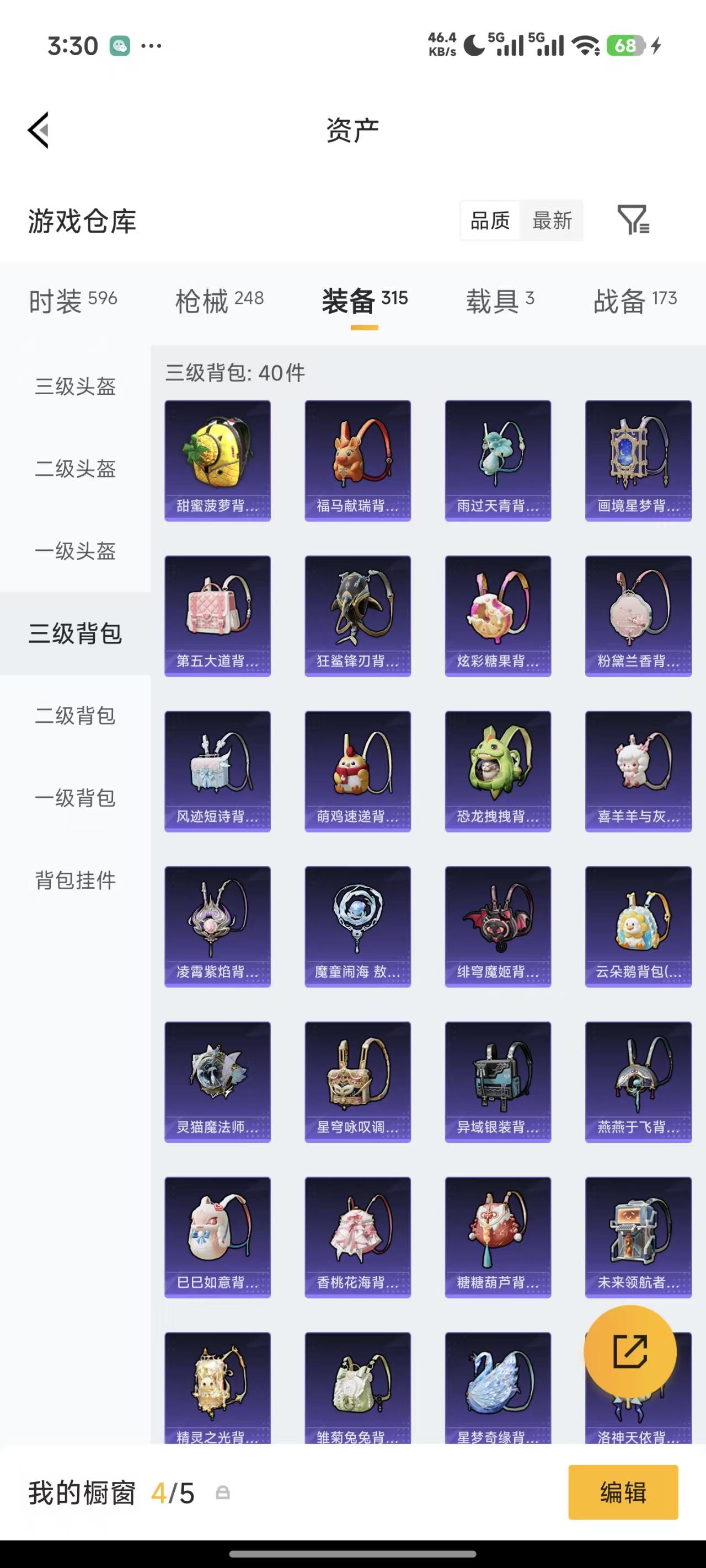This screenshot has width=706, height=1568.
Task: Tap the WeChat icon in the status bar
Action: 120,46
